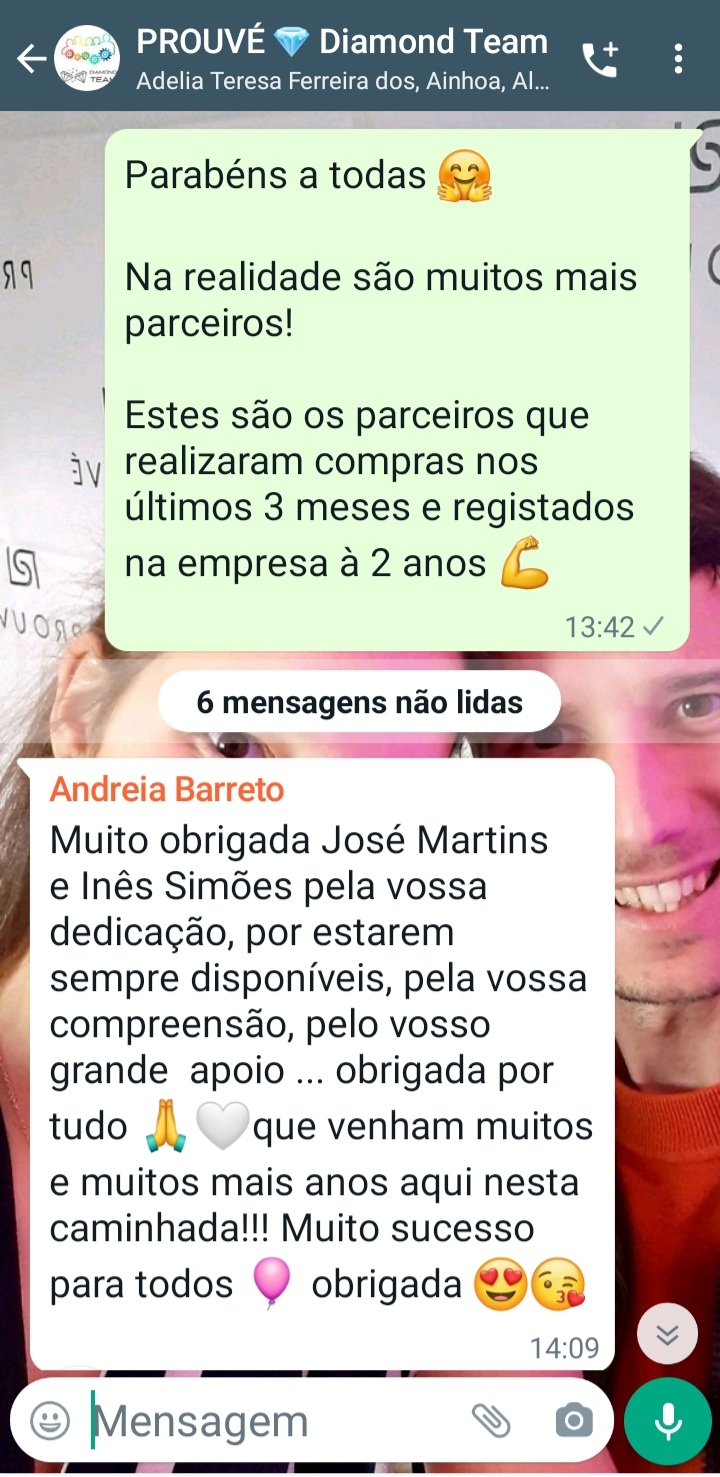Attach a file with the paperclip

[x=491, y=1421]
